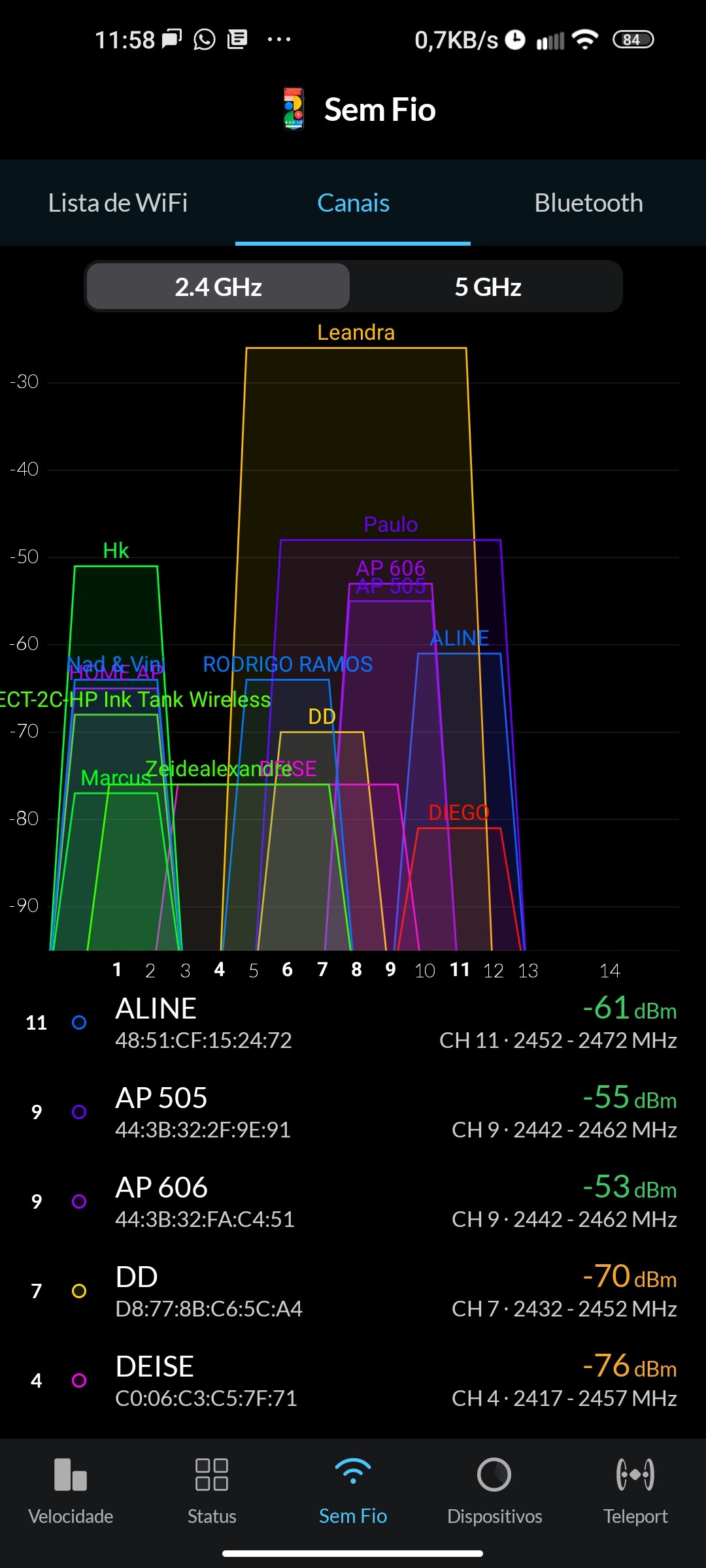Switch to the 5 GHz band
This screenshot has height=1568, width=706.
(x=488, y=287)
